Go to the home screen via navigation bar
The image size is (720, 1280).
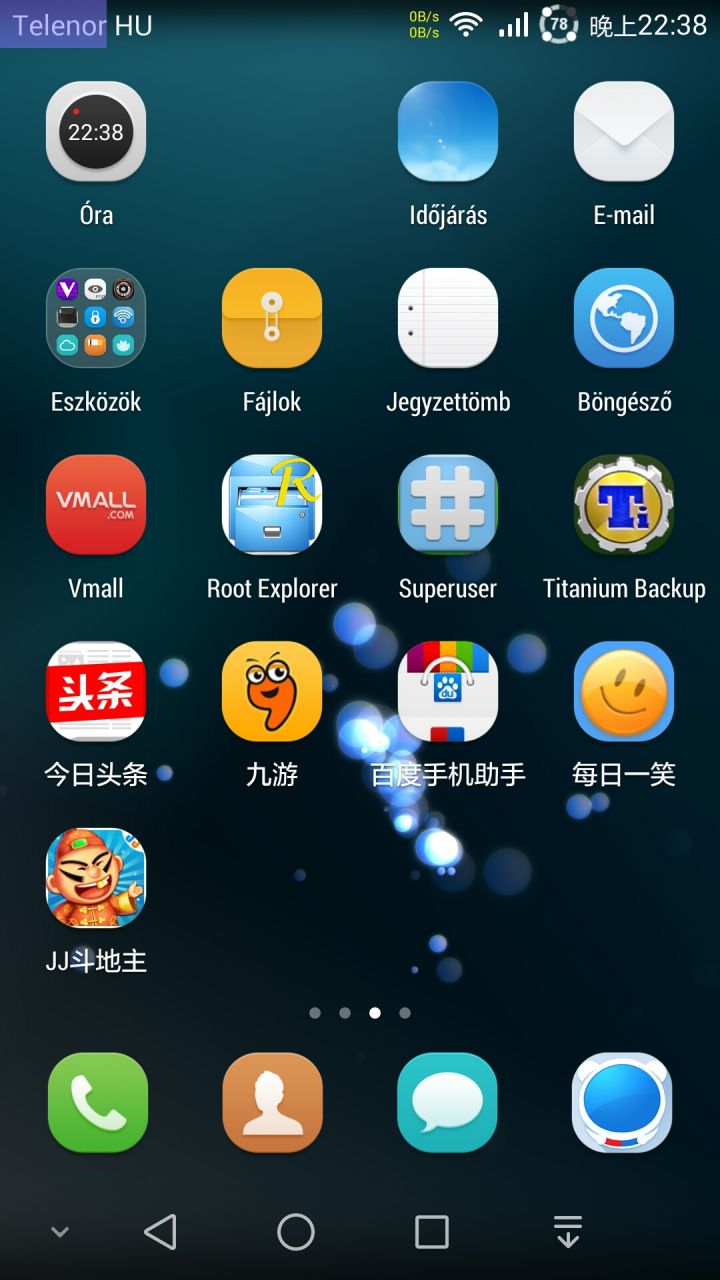pos(296,1232)
